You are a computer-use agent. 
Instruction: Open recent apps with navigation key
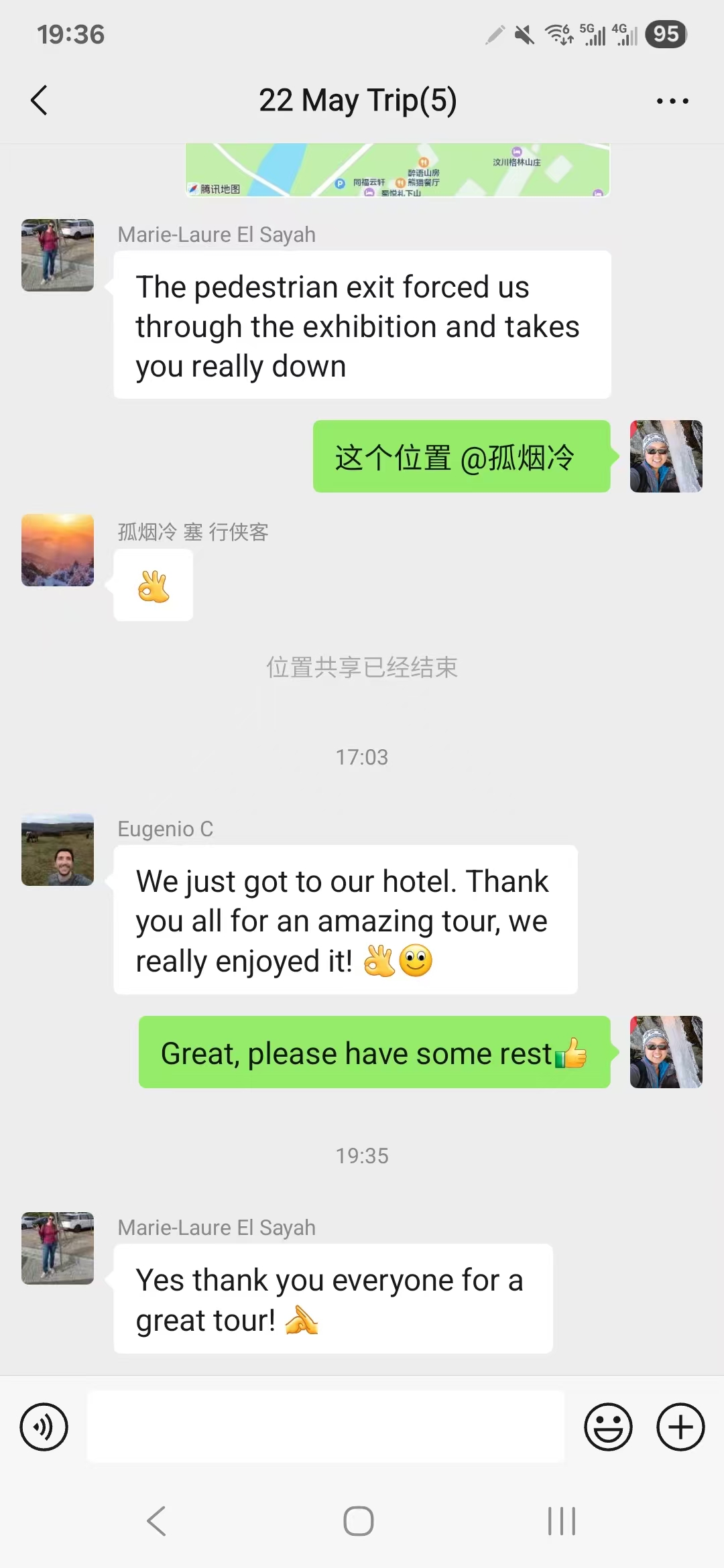(x=560, y=1521)
